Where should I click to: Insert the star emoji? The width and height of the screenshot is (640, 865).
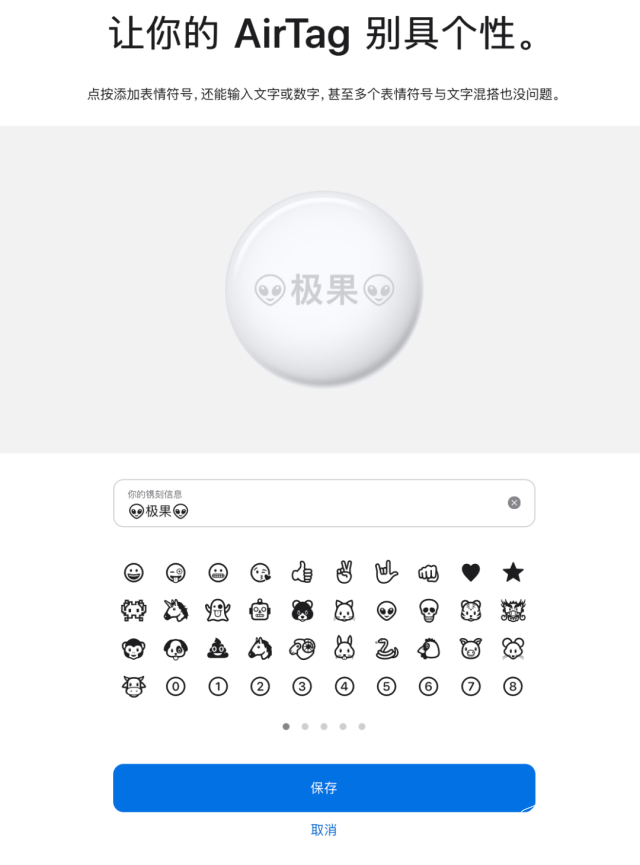(513, 572)
